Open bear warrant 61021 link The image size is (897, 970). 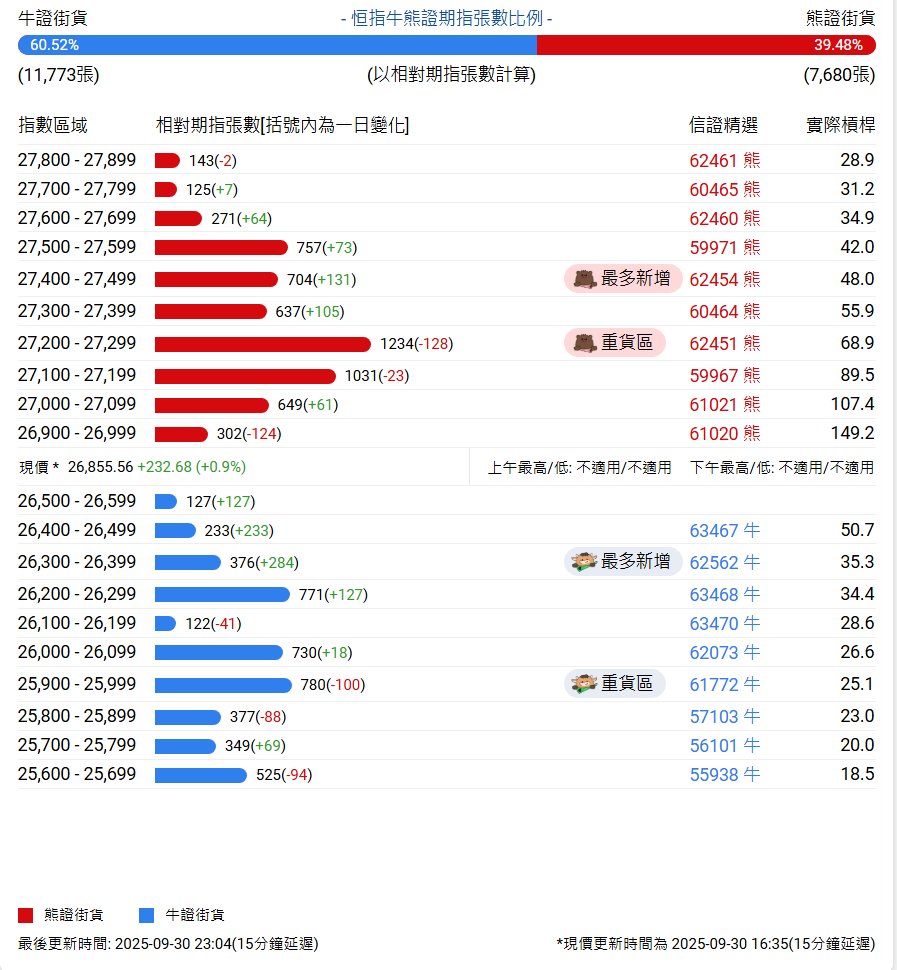click(724, 404)
